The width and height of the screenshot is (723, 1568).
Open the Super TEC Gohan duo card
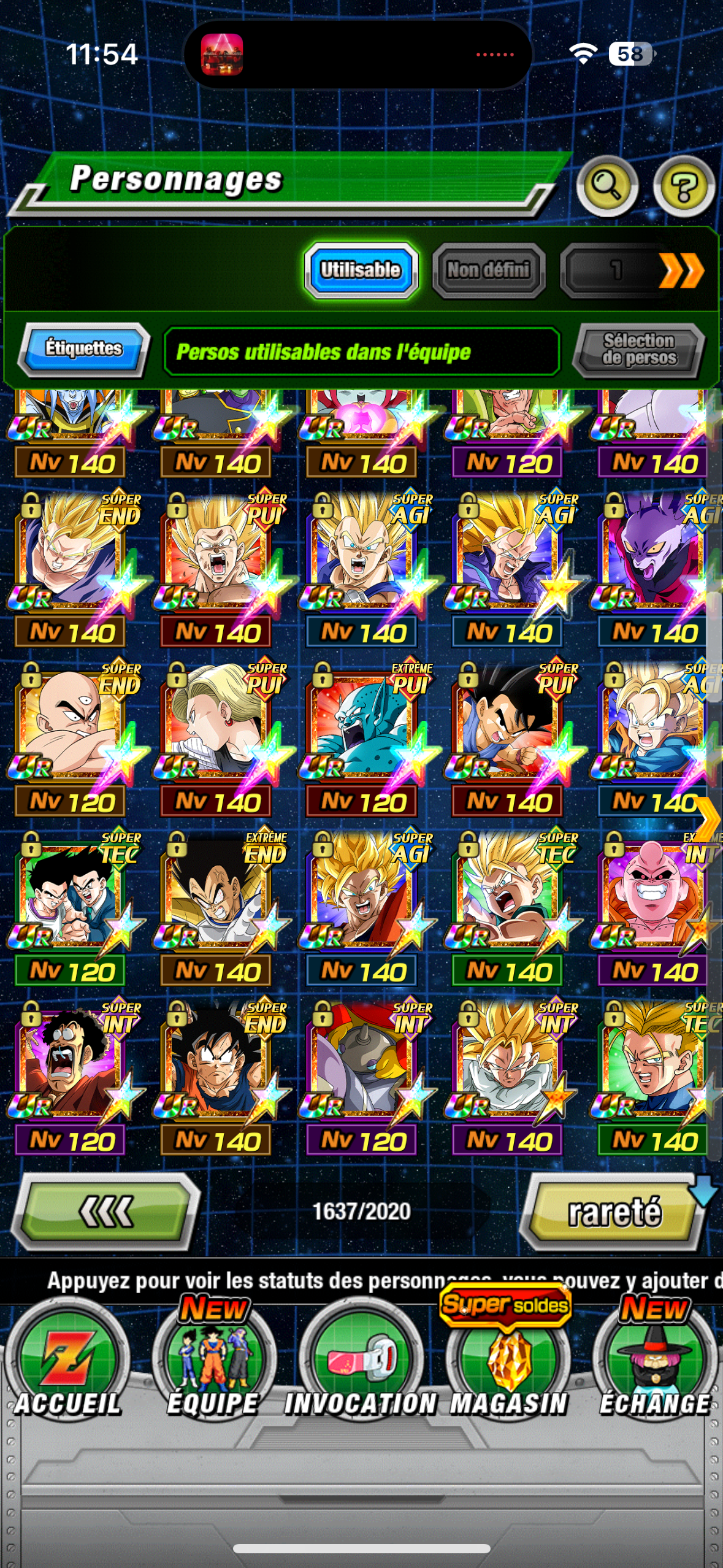[x=72, y=893]
